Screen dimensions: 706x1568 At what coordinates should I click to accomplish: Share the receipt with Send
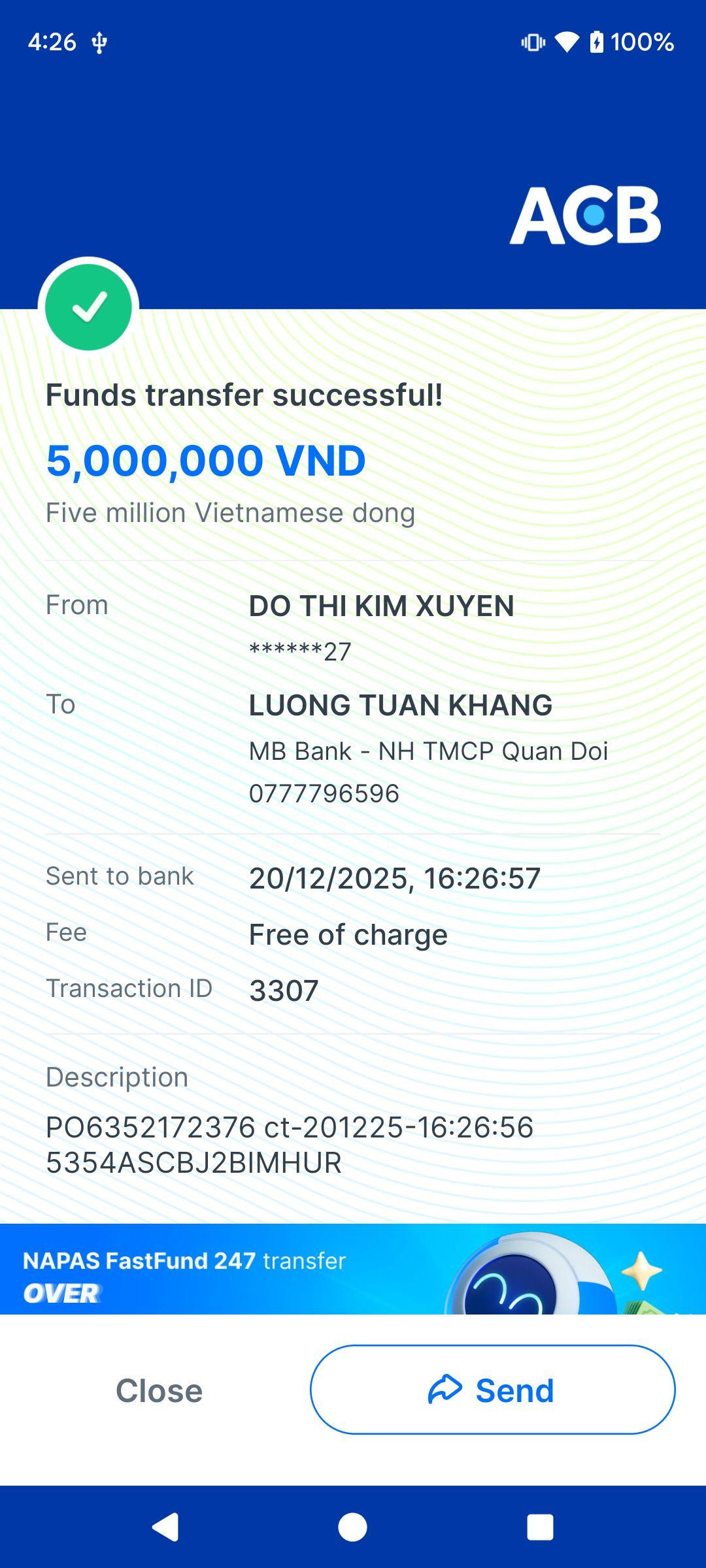pos(492,1390)
